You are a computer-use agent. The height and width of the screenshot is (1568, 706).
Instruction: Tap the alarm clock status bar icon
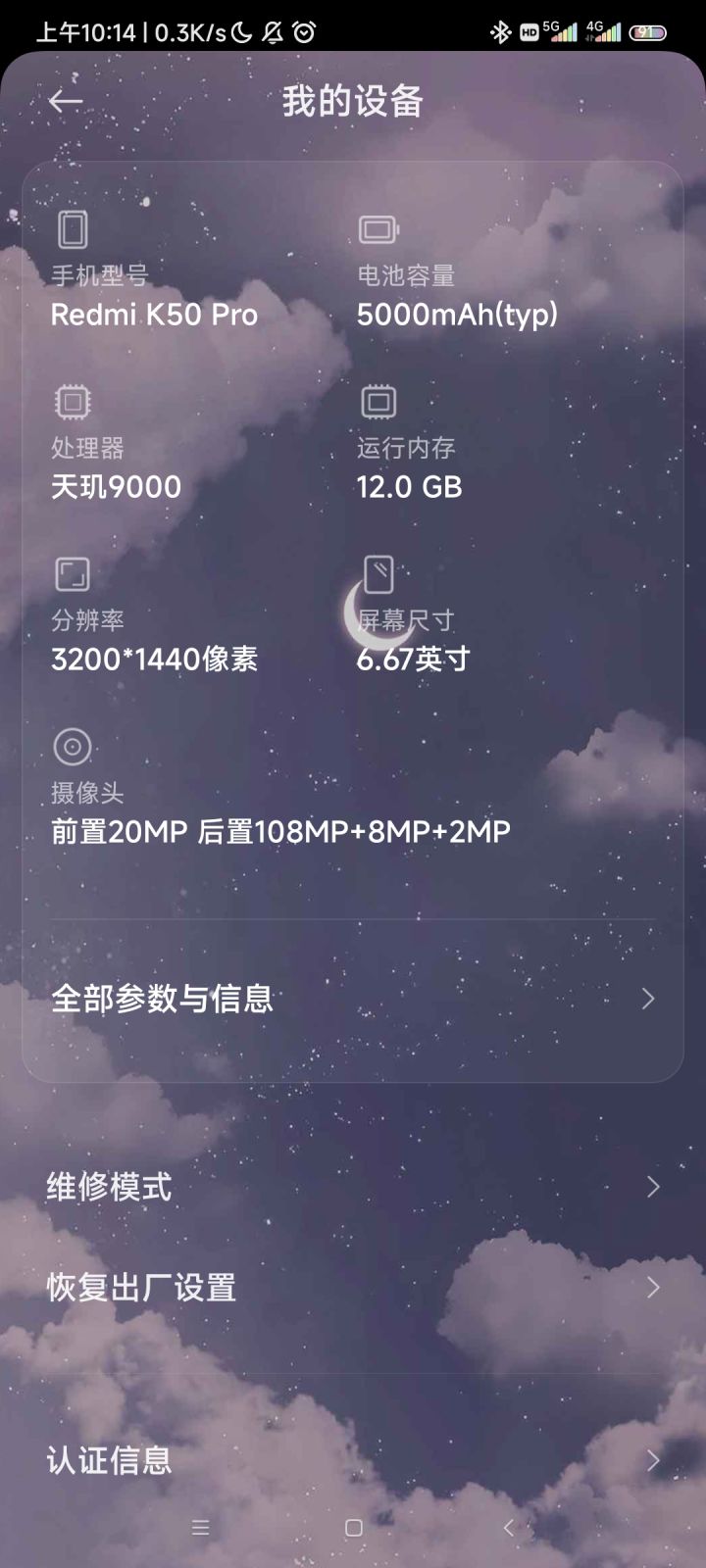pyautogui.click(x=301, y=30)
